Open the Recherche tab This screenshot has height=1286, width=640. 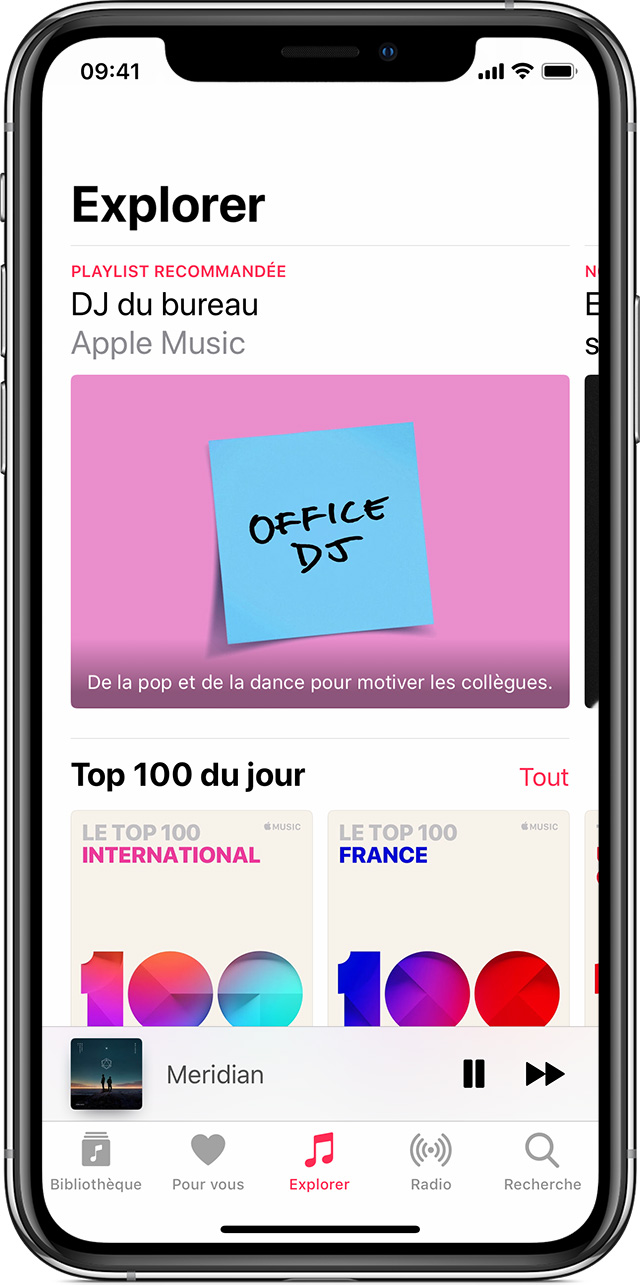tap(542, 1161)
